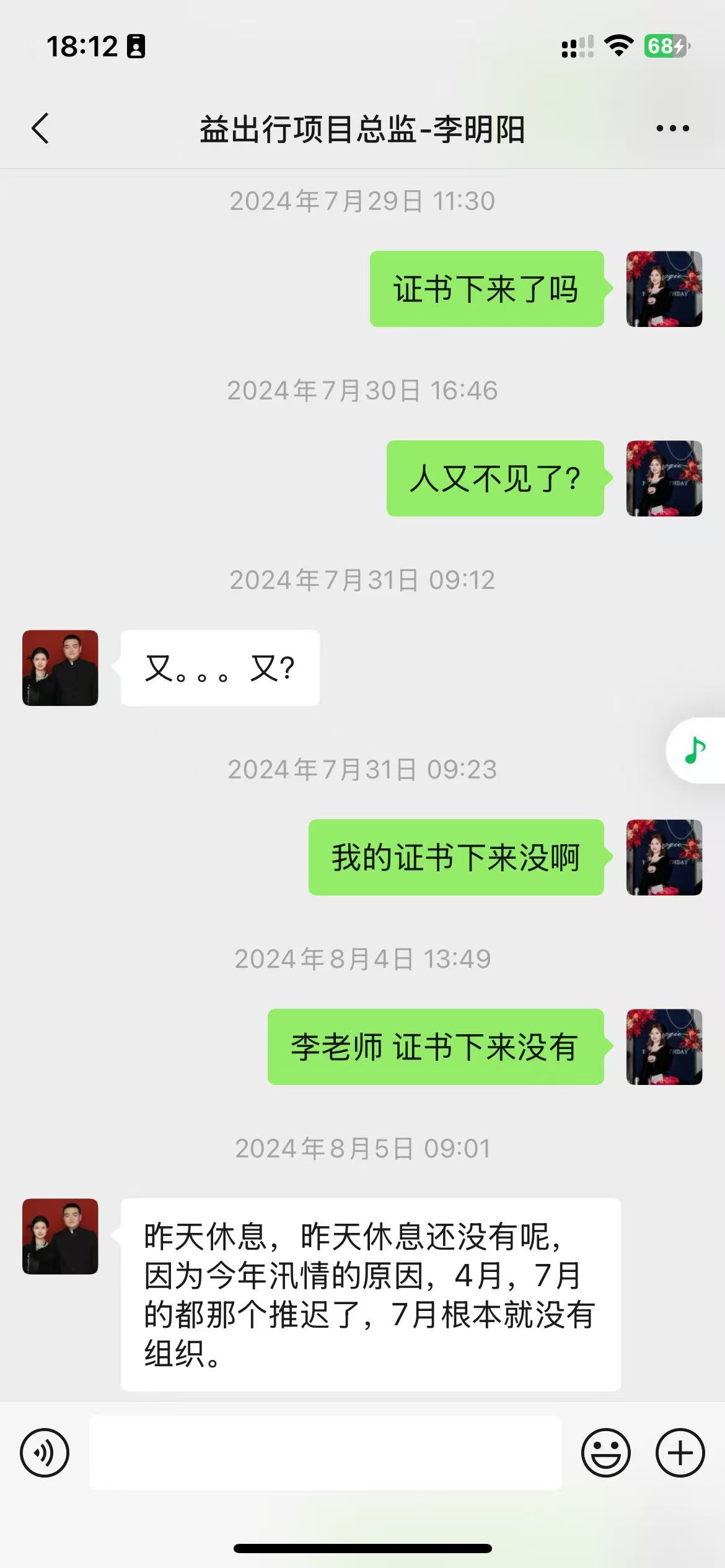Tap my avatar next to "我的证书下来没啊"

664,857
